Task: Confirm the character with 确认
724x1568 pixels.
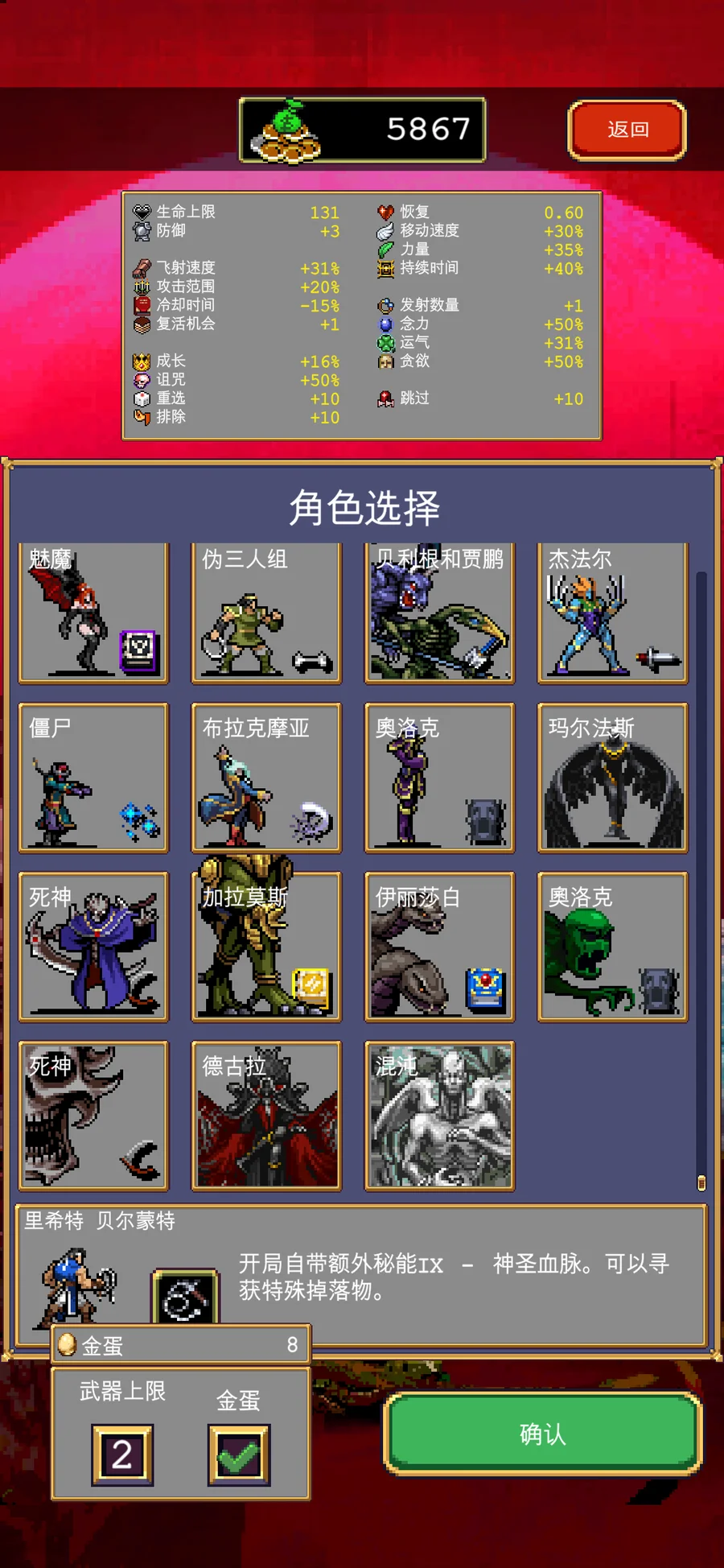Action: [x=543, y=1434]
